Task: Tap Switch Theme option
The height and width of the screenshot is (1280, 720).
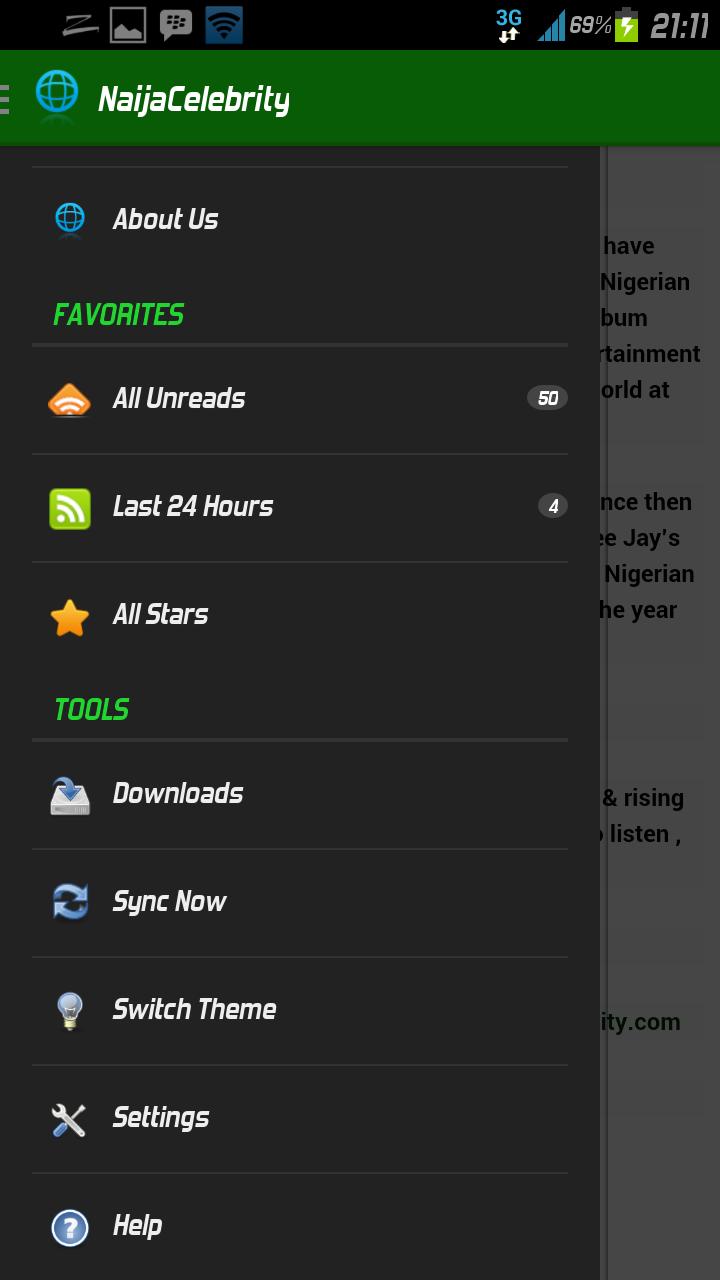Action: [x=299, y=1010]
